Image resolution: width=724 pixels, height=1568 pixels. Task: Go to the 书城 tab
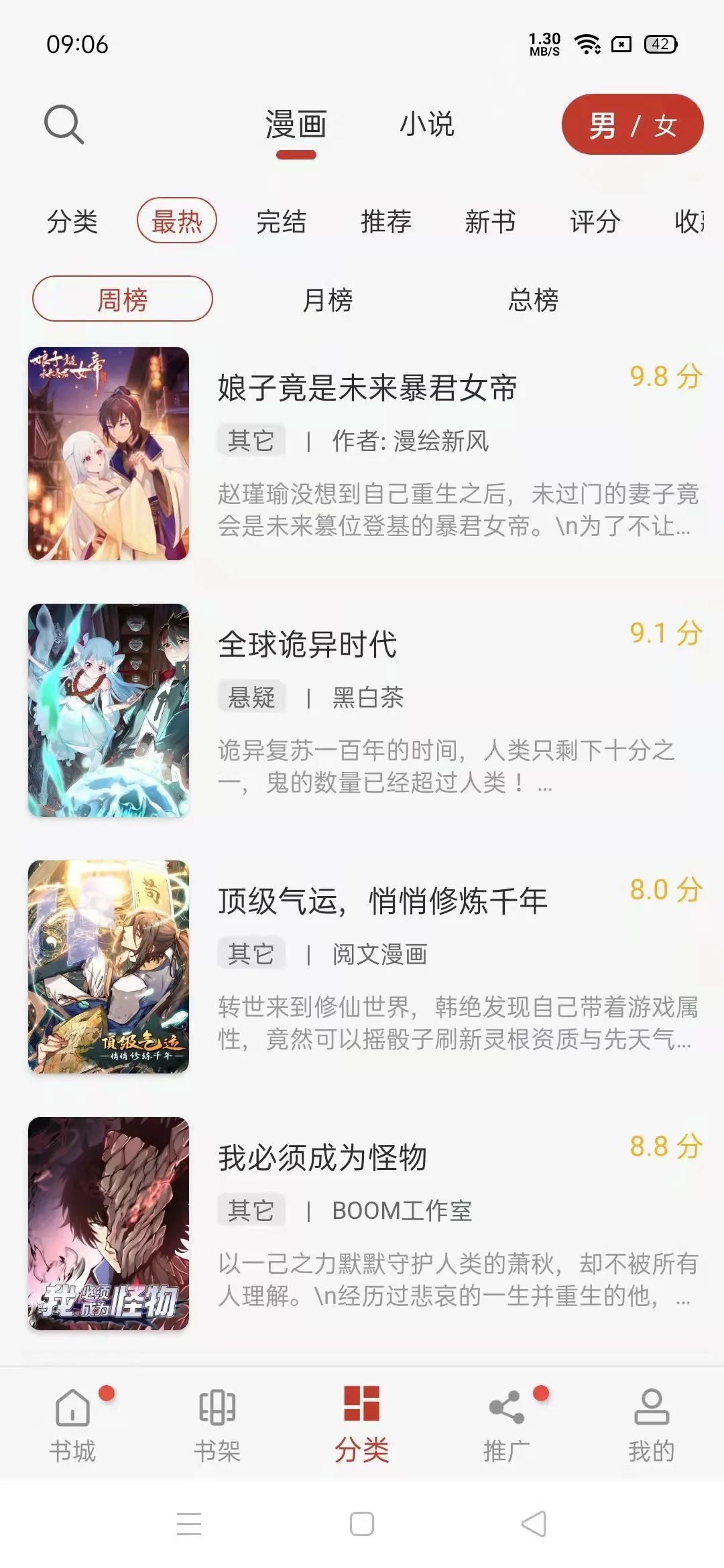point(72,1424)
